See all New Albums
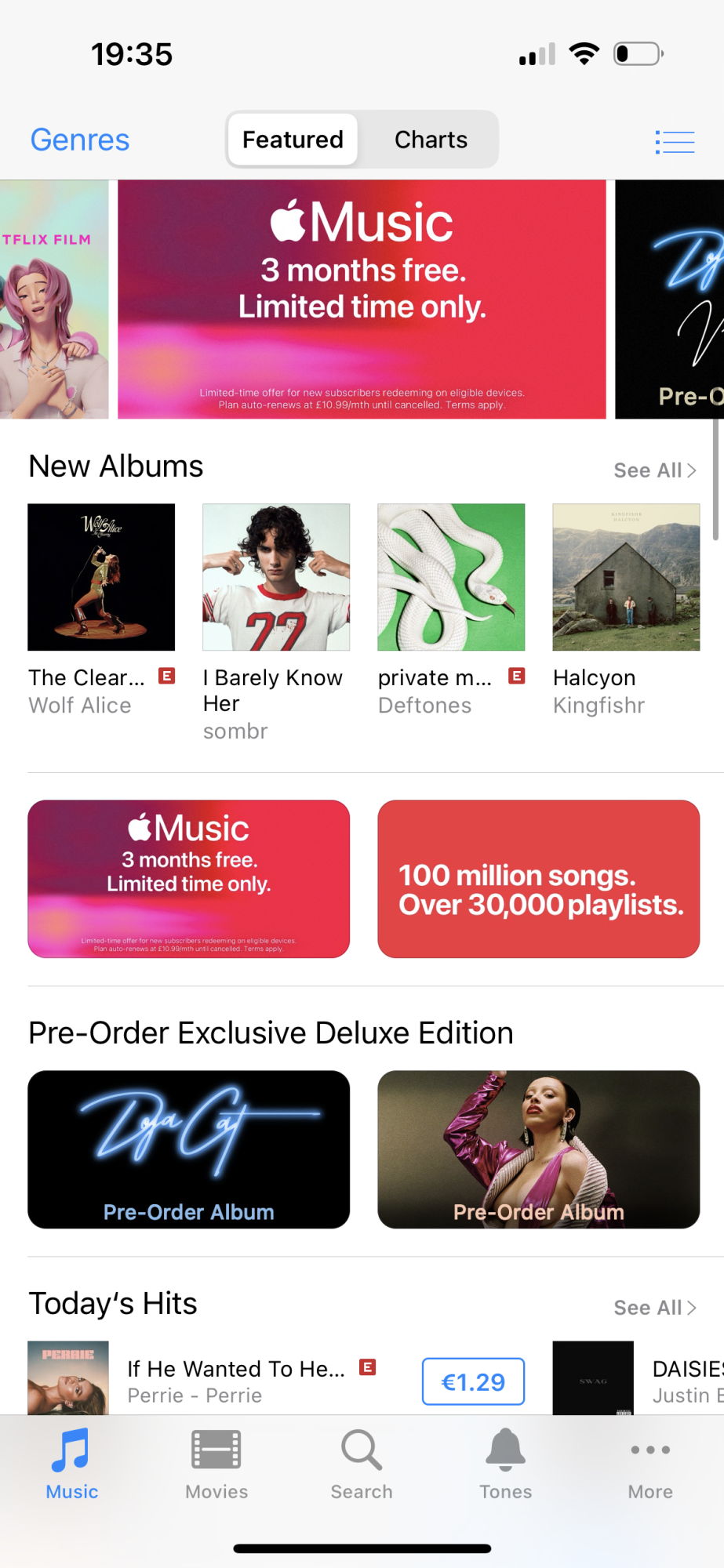Image resolution: width=724 pixels, height=1568 pixels. [654, 470]
